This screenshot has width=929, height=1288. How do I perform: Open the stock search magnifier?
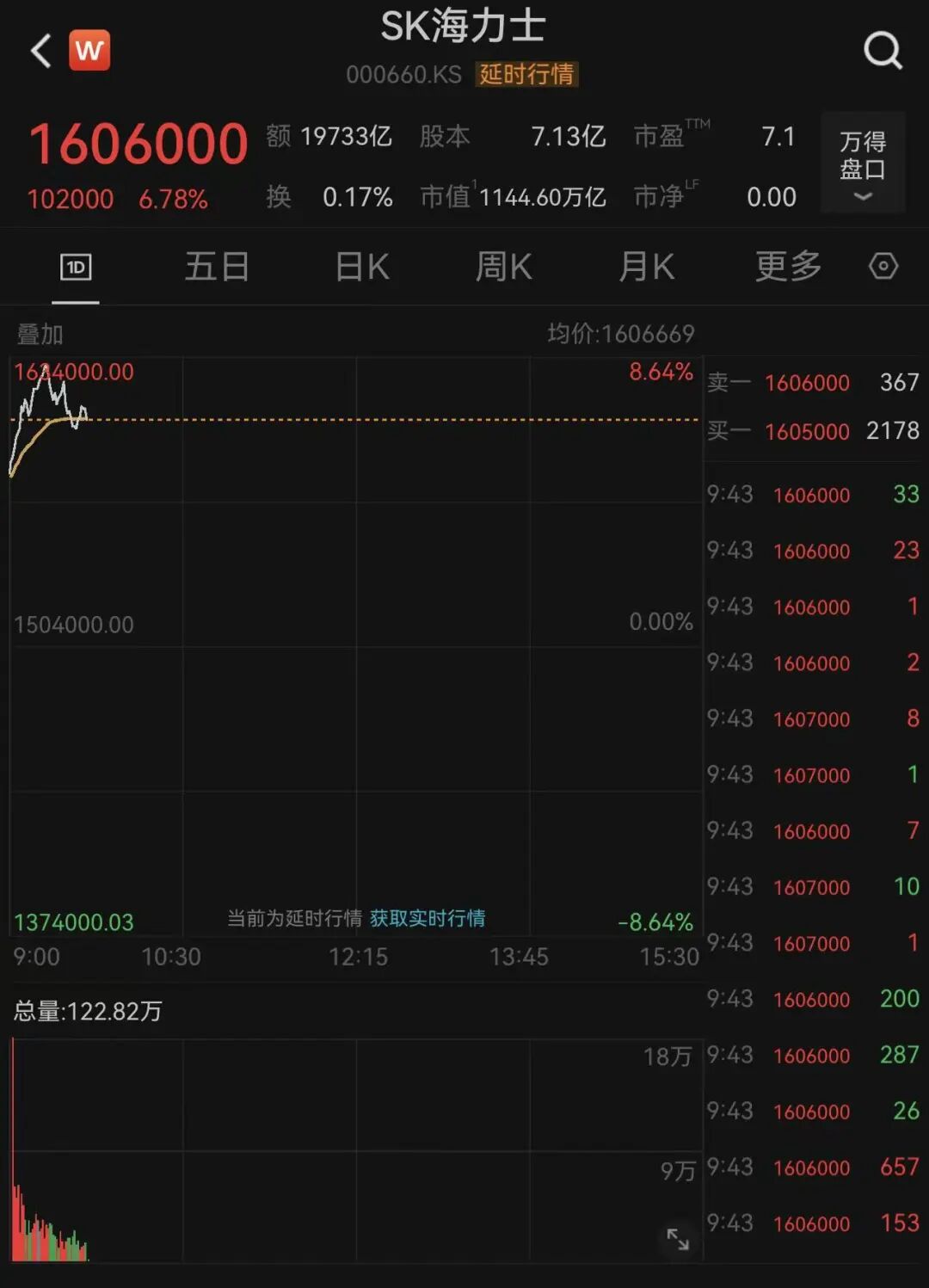(x=883, y=51)
